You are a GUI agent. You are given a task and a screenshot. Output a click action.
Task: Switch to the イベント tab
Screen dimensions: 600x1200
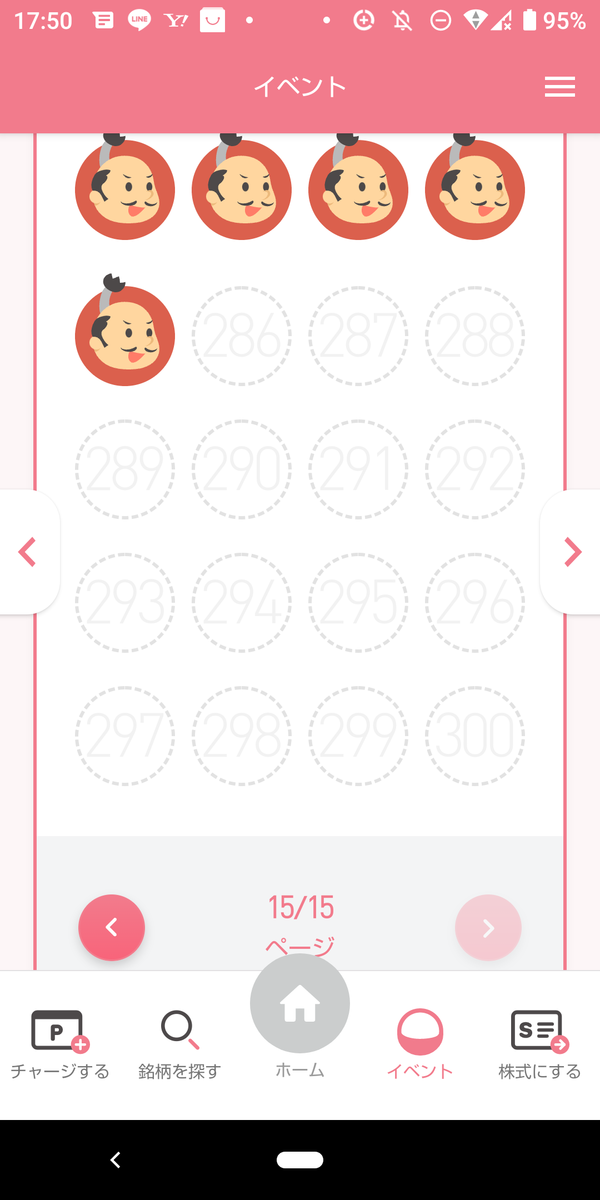[420, 1043]
